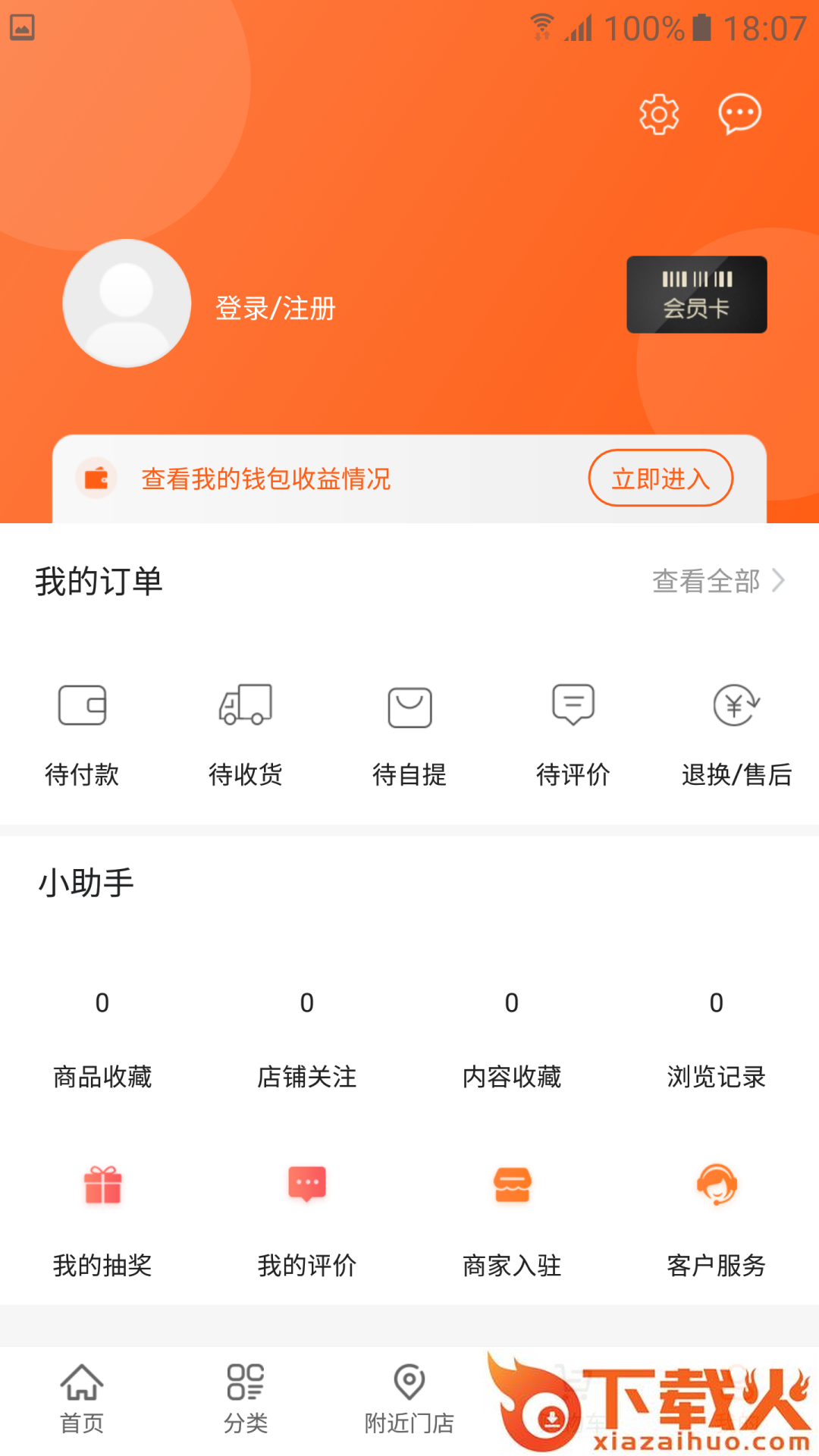Open 我的抽奖 lottery page
Viewport: 819px width, 1456px height.
click(x=102, y=1219)
